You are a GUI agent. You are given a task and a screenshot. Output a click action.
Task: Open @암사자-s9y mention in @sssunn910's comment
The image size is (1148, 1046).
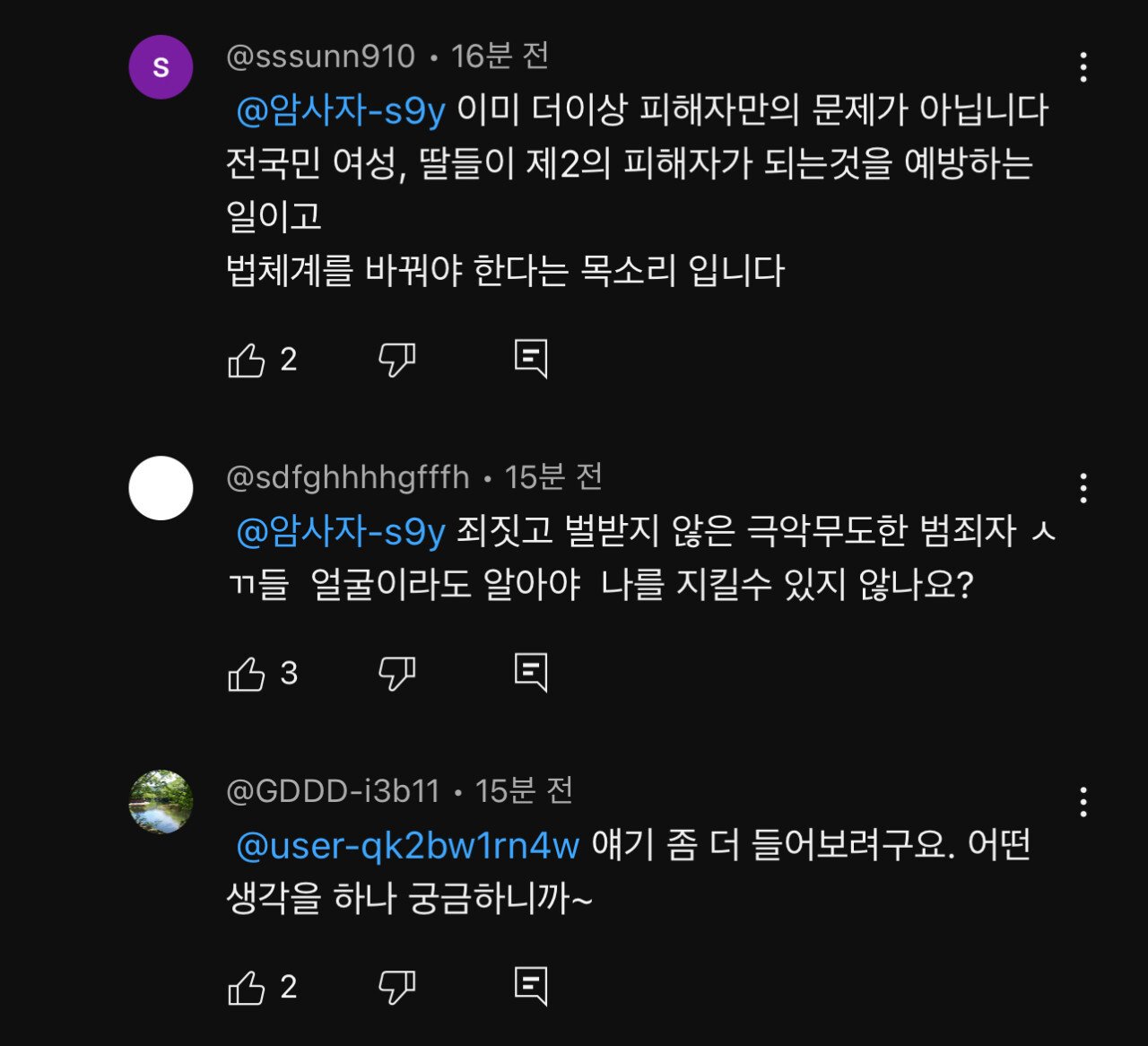click(341, 111)
